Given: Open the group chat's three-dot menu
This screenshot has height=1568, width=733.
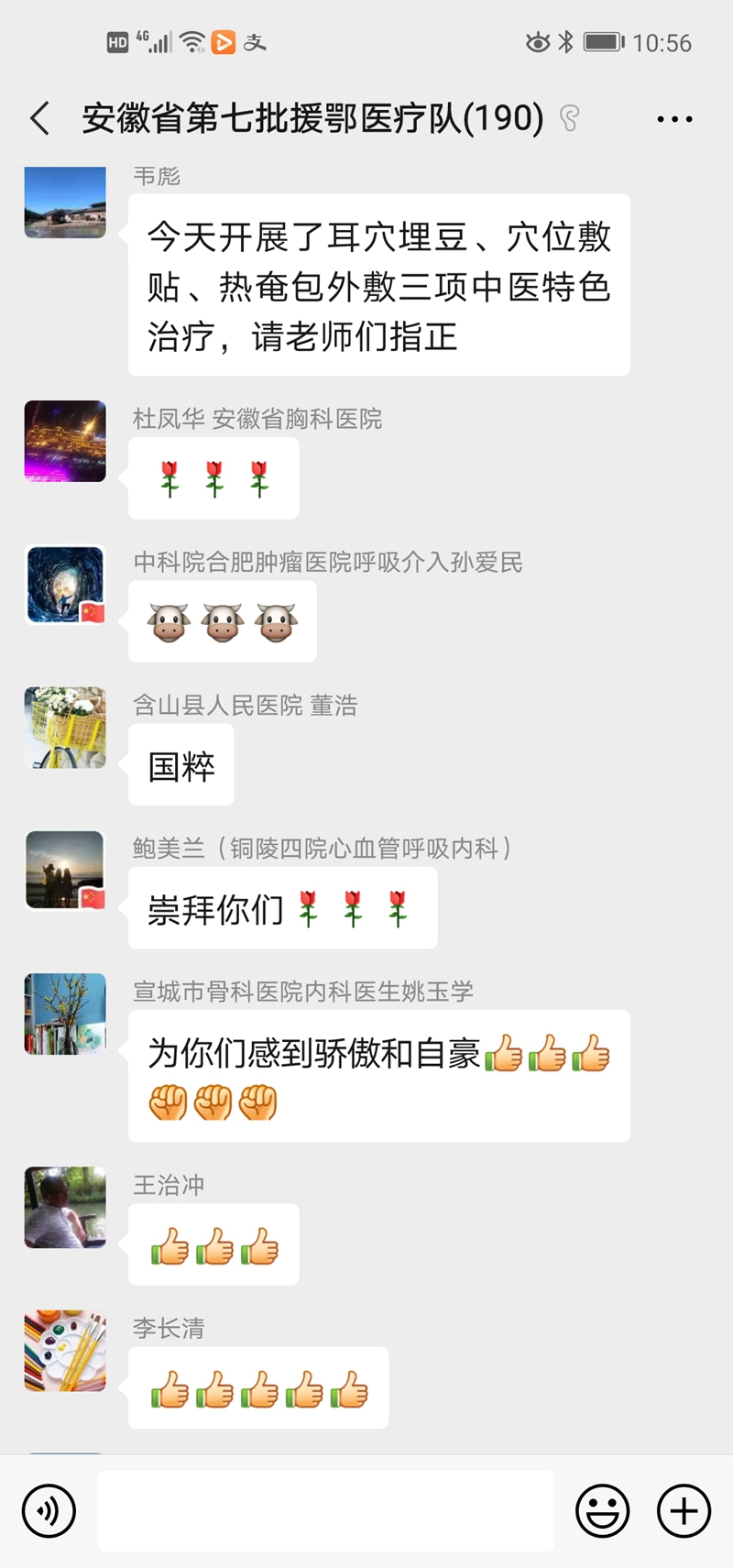Looking at the screenshot, I should [x=674, y=119].
